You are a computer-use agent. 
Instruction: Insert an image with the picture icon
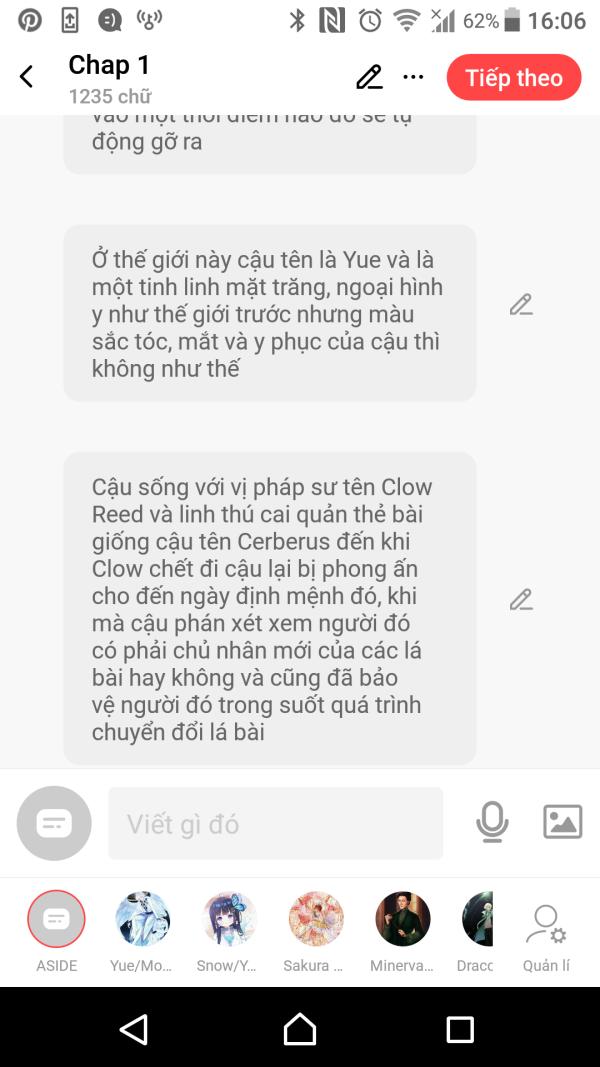coord(562,822)
